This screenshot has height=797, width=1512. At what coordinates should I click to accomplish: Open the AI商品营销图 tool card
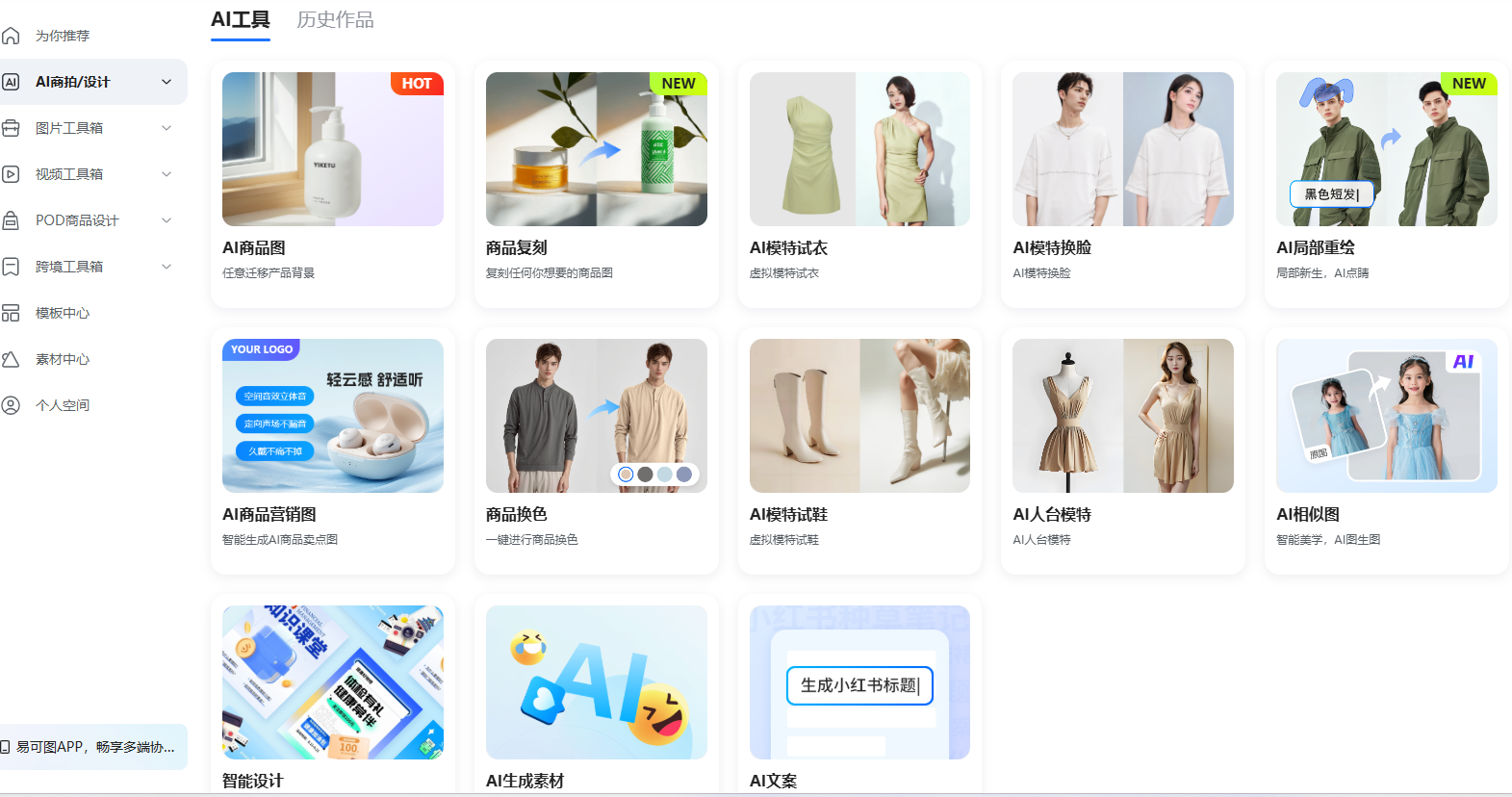pyautogui.click(x=332, y=450)
